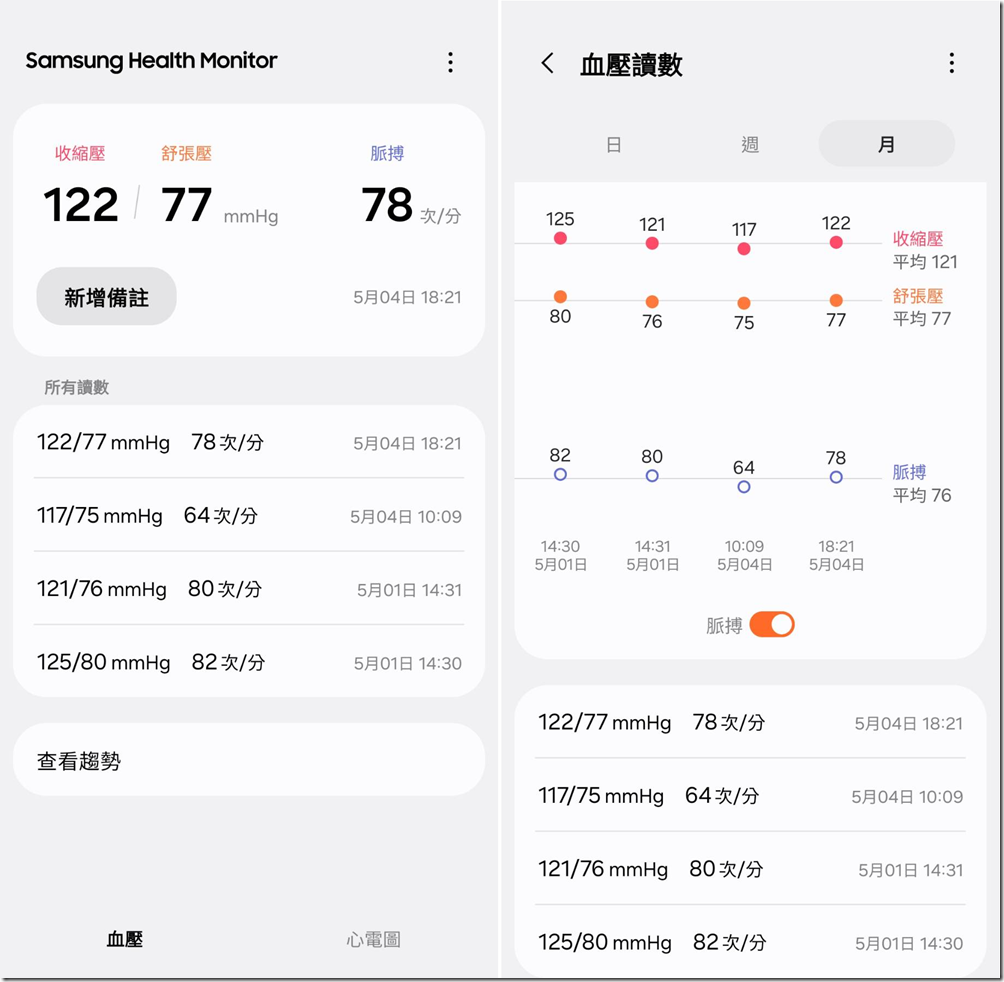
Task: Switch the chart to 週 view
Action: click(750, 144)
